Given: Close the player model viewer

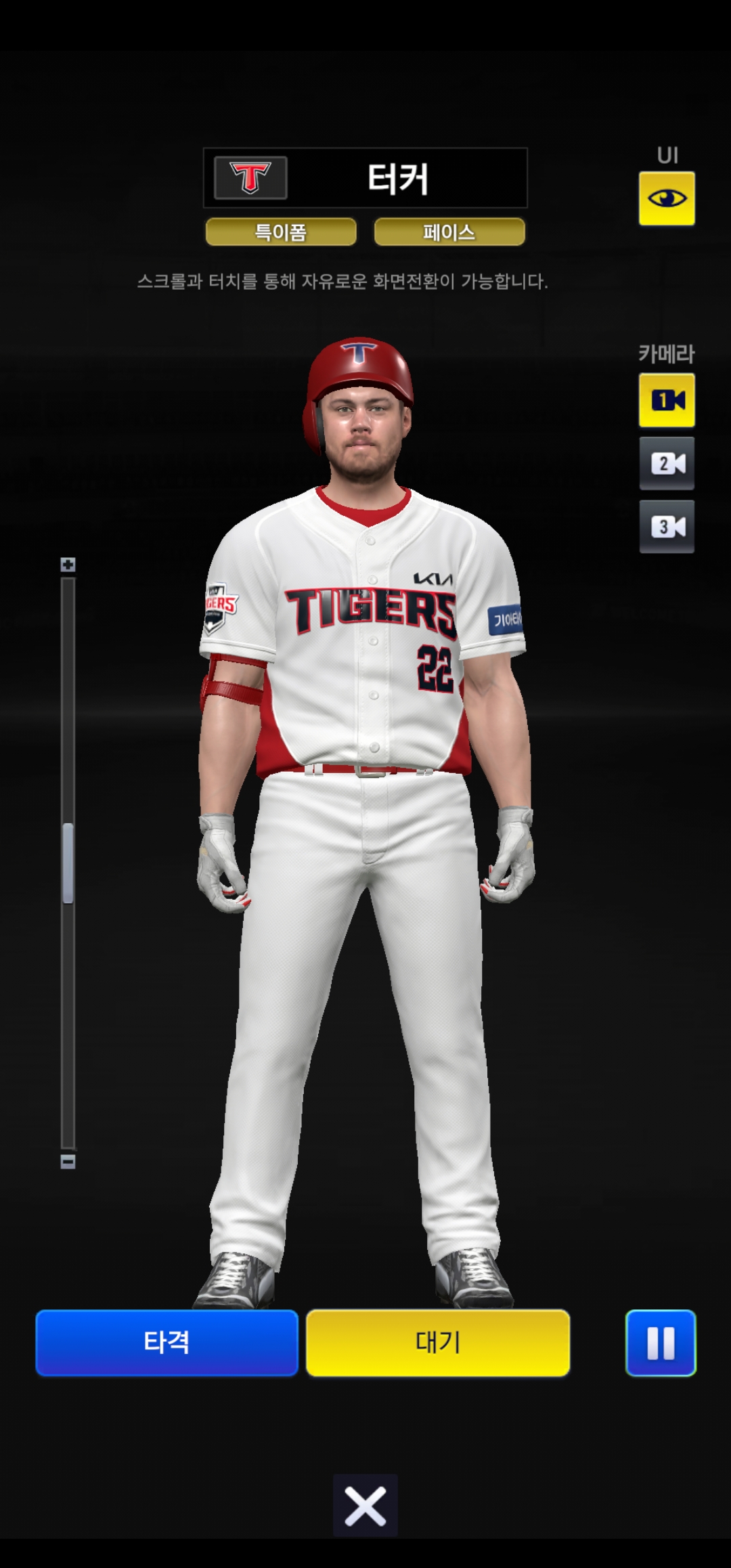Looking at the screenshot, I should (365, 1506).
